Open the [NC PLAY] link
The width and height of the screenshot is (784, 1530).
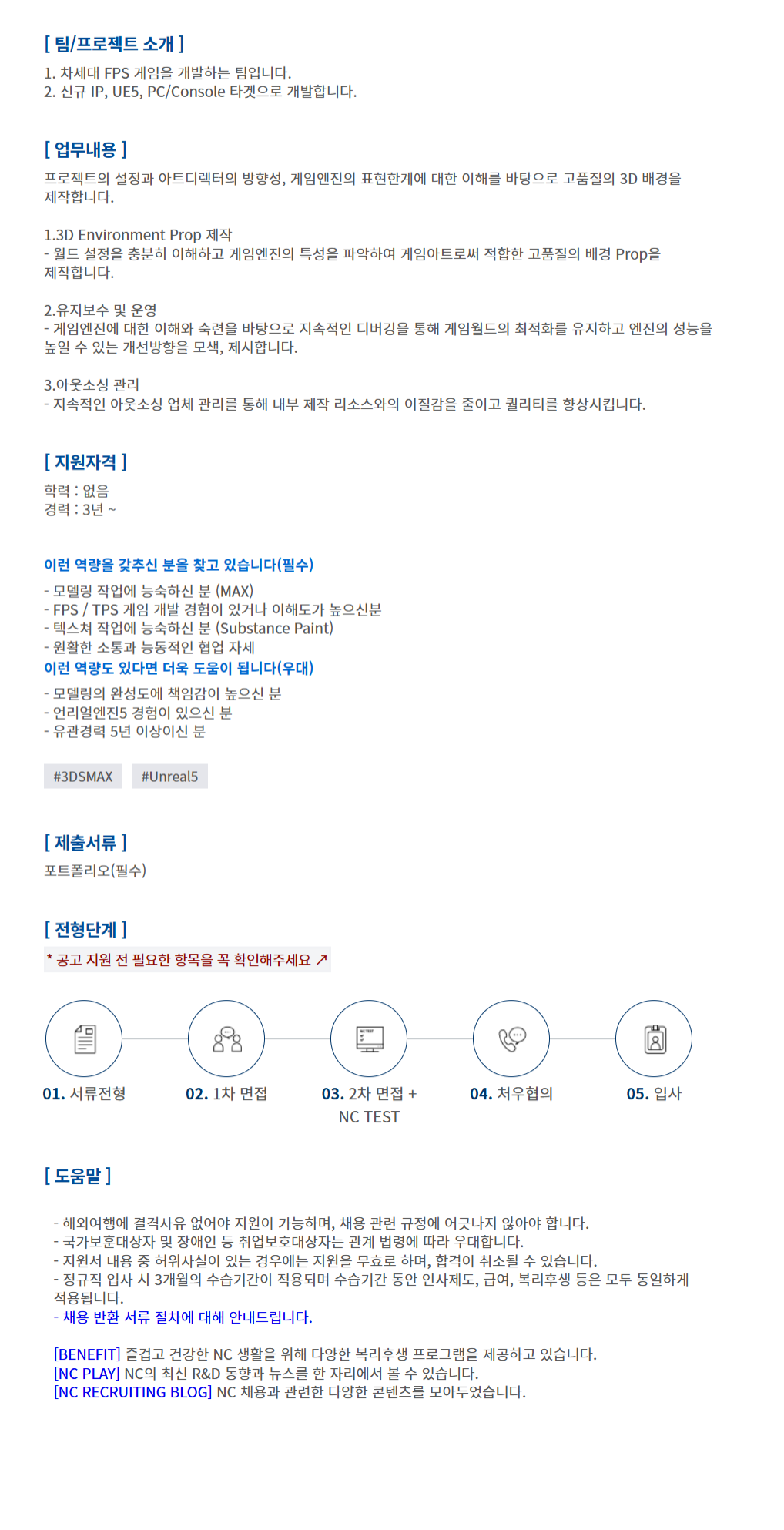(86, 1374)
